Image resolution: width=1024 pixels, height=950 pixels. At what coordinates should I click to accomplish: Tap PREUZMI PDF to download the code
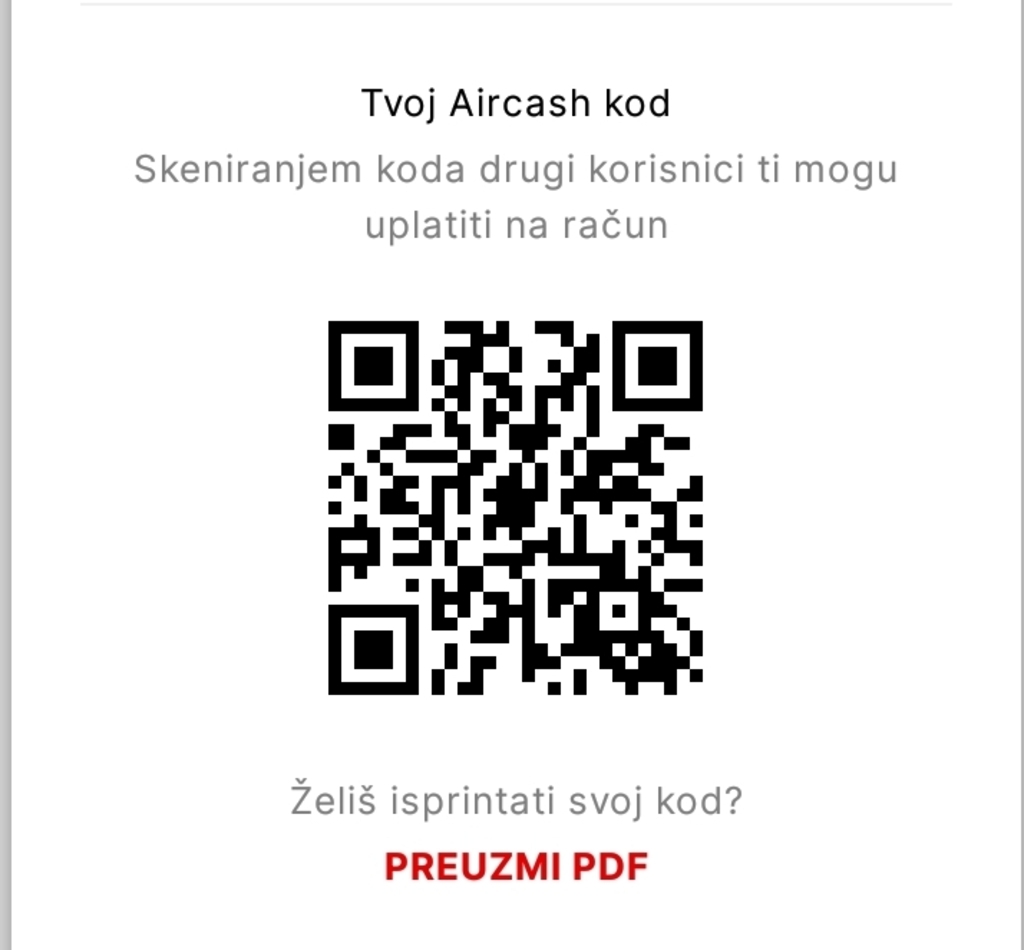(516, 867)
